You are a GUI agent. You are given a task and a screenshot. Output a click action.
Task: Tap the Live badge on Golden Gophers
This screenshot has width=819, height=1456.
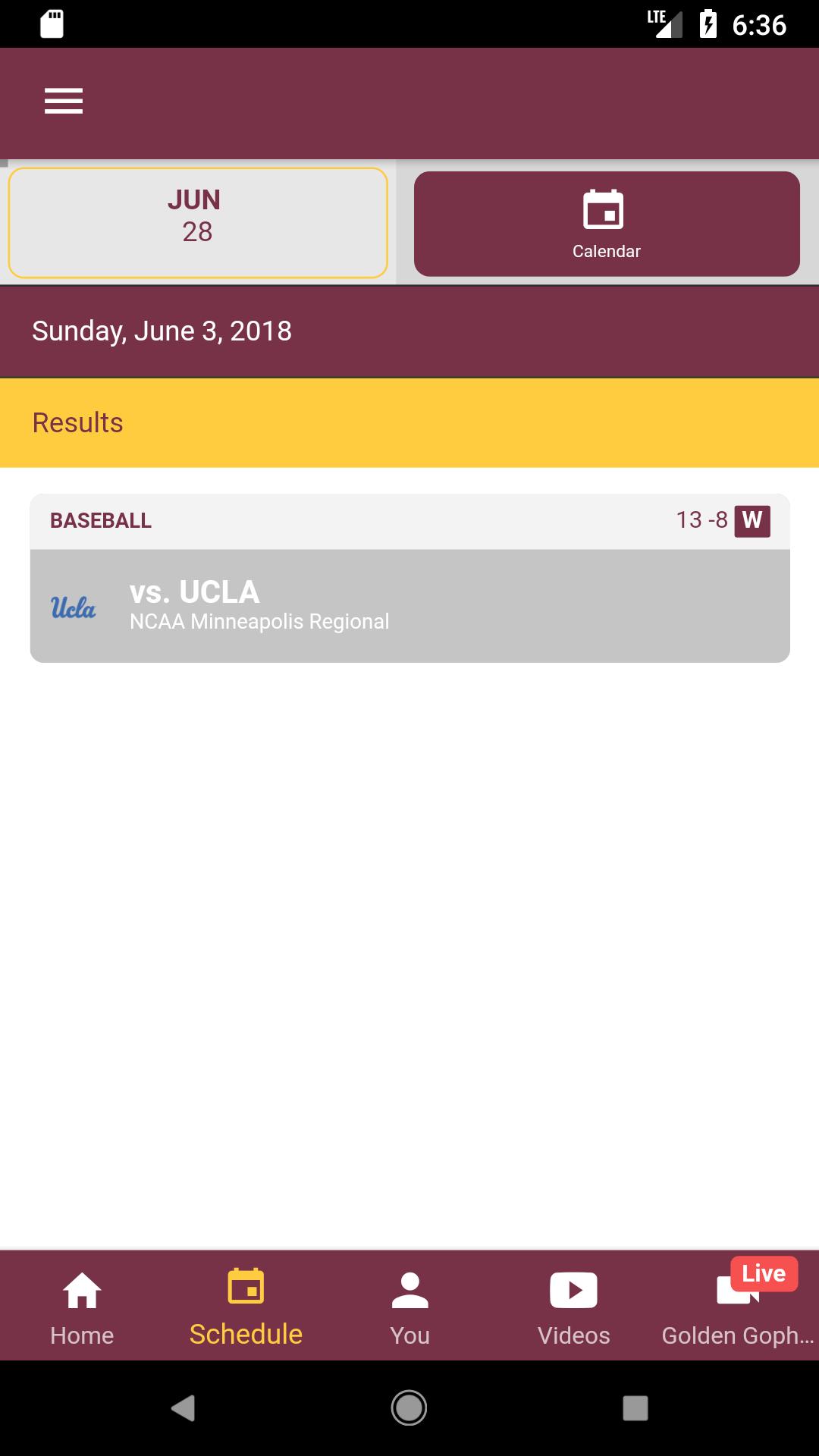point(764,1273)
